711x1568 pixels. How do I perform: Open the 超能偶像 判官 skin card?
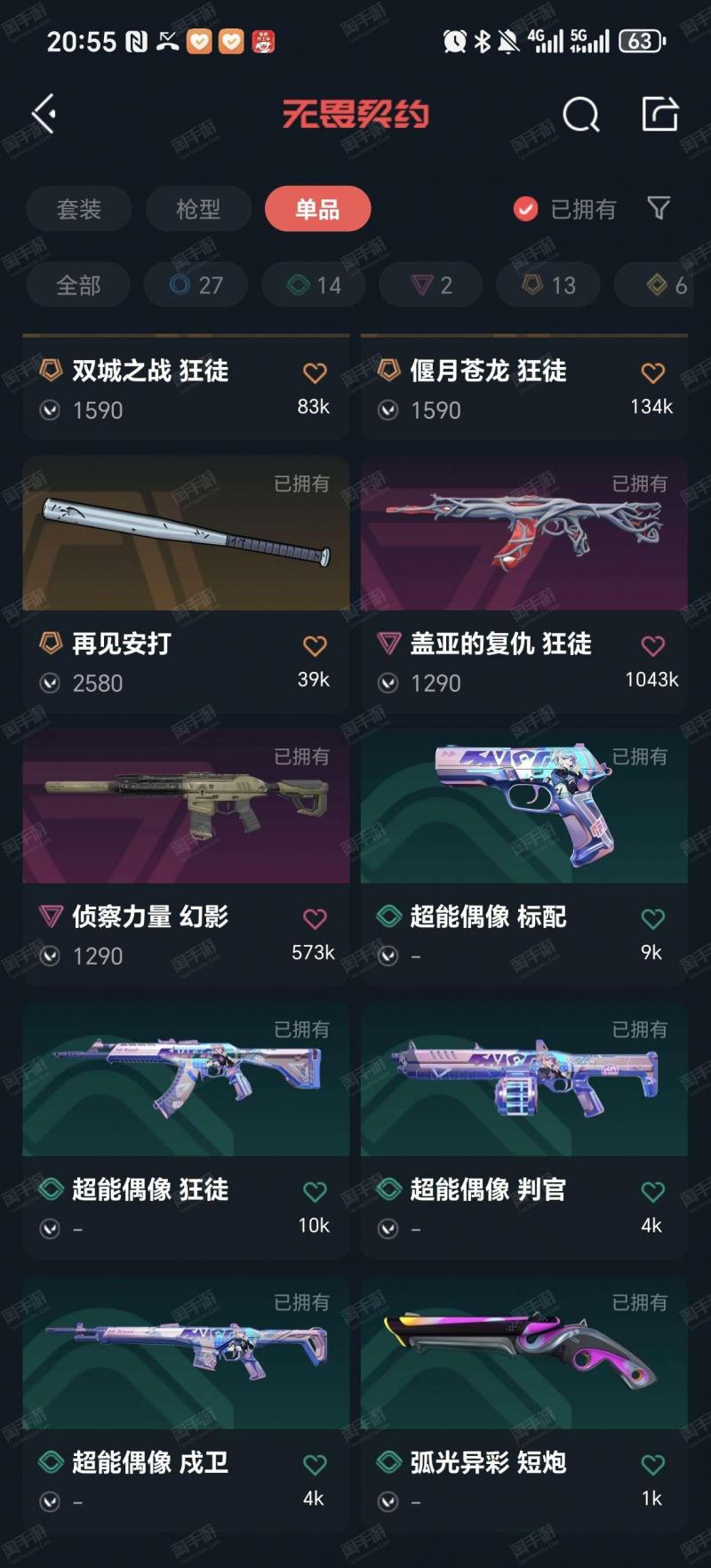pos(524,1131)
